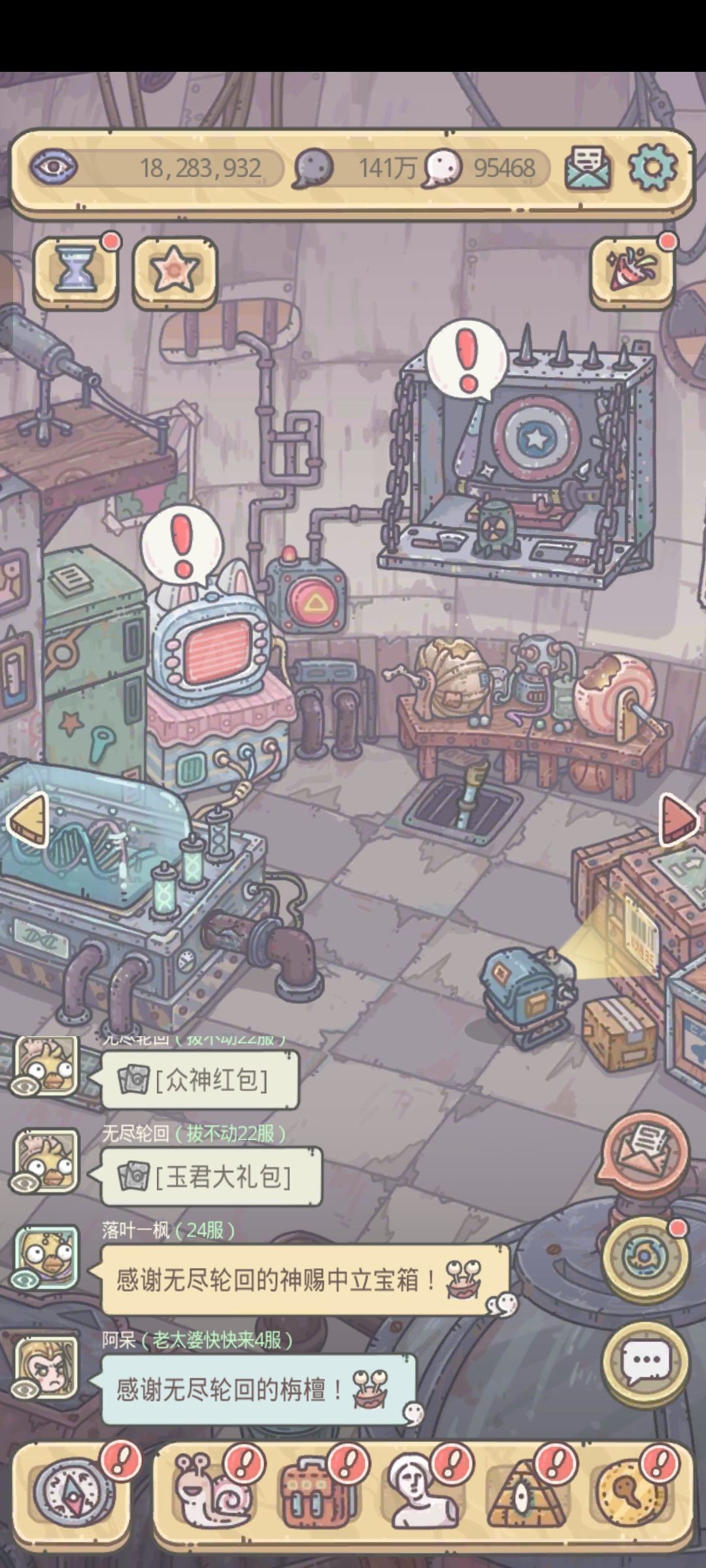The width and height of the screenshot is (706, 1568).
Task: Open the mailbox envelope icon
Action: tap(587, 169)
